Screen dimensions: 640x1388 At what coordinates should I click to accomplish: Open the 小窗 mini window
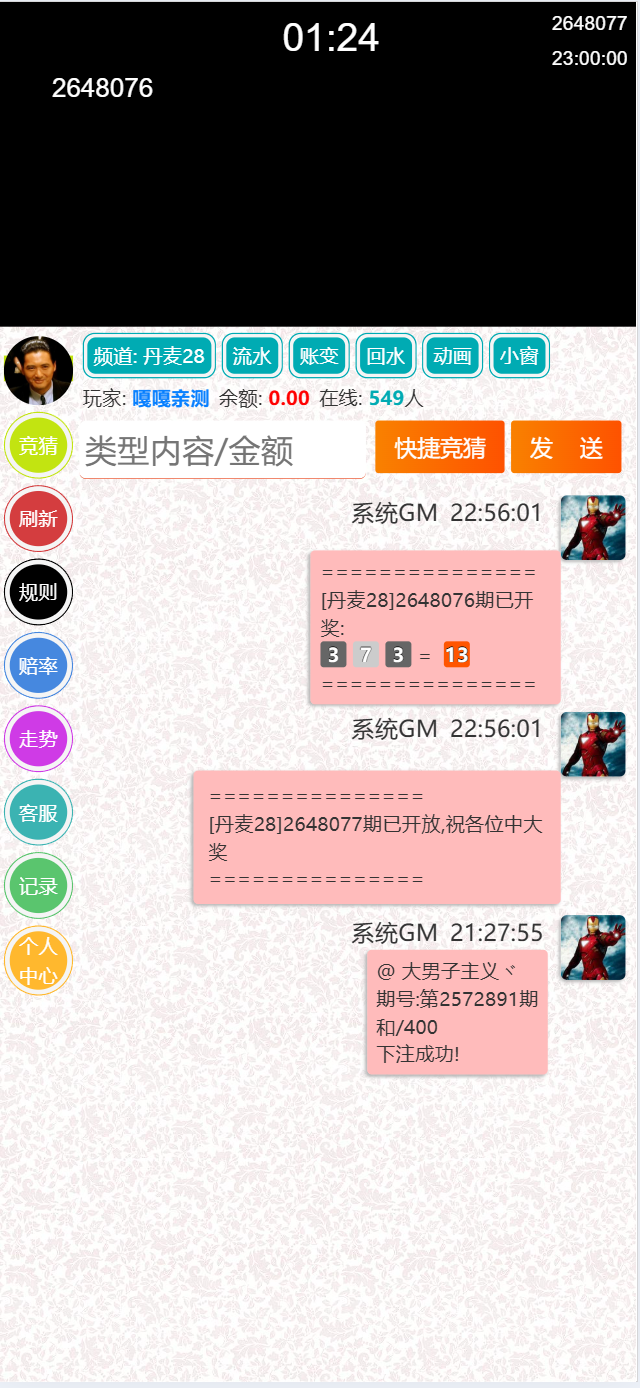pos(519,355)
